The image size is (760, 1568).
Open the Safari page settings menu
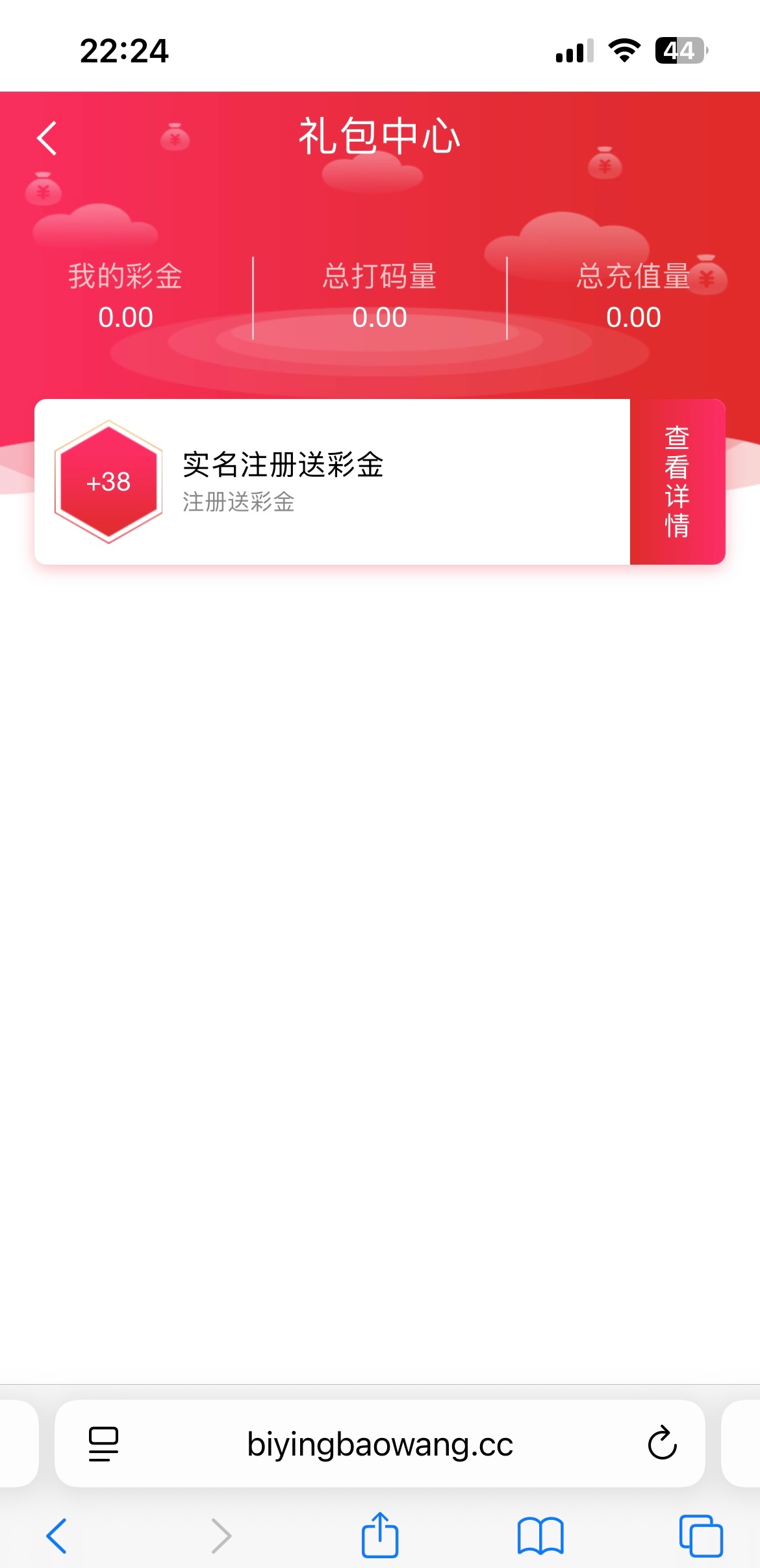(x=103, y=1443)
